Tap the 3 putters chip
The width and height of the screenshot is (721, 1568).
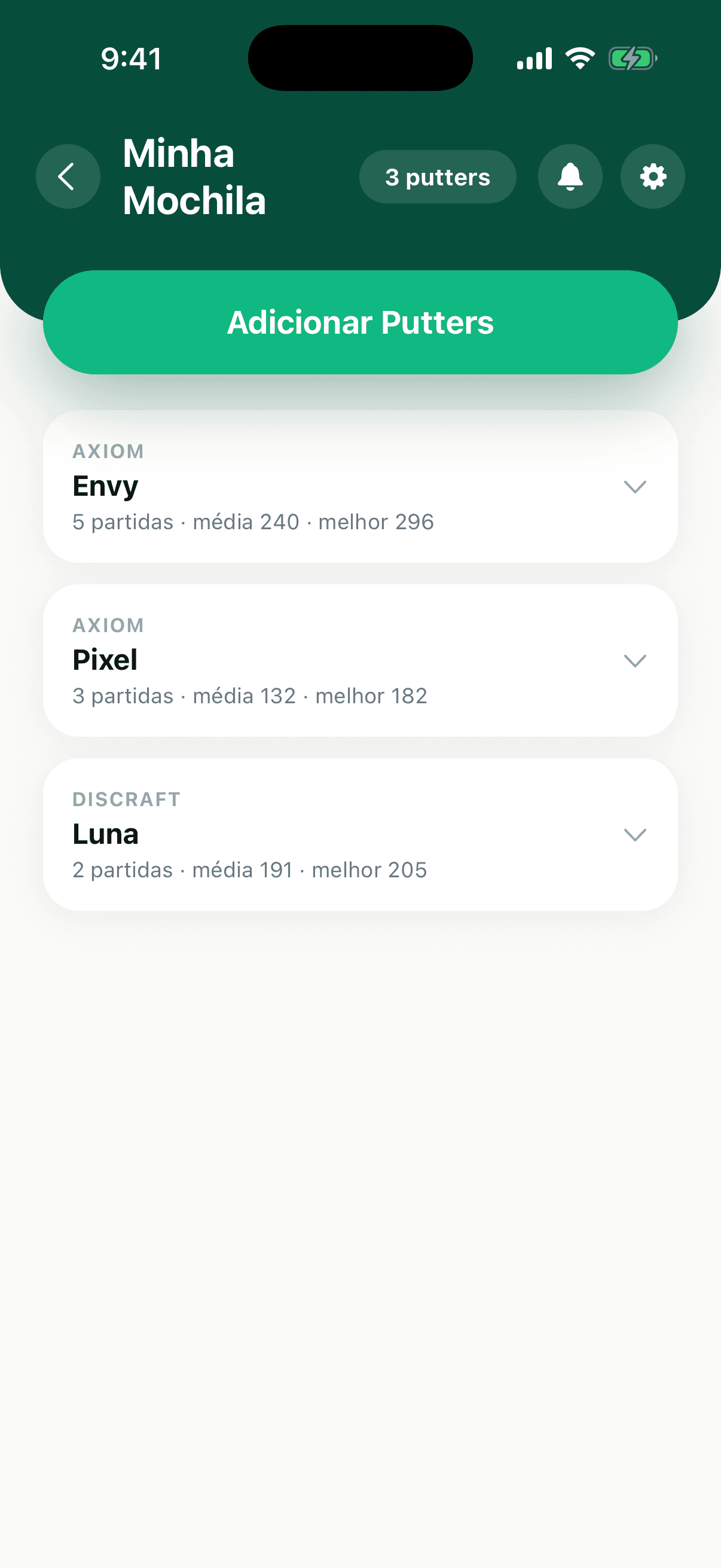point(438,176)
